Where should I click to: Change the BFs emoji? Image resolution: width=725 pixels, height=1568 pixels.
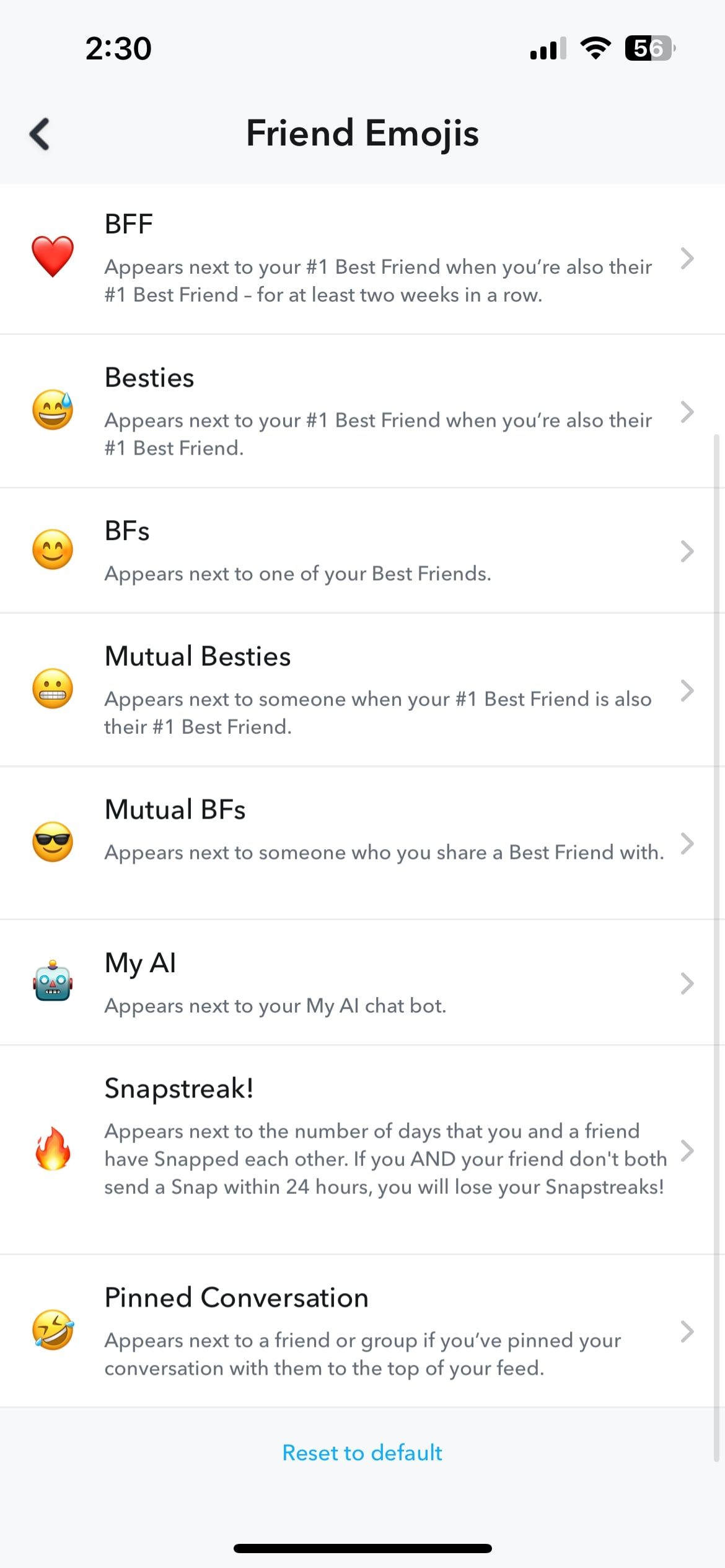(362, 551)
